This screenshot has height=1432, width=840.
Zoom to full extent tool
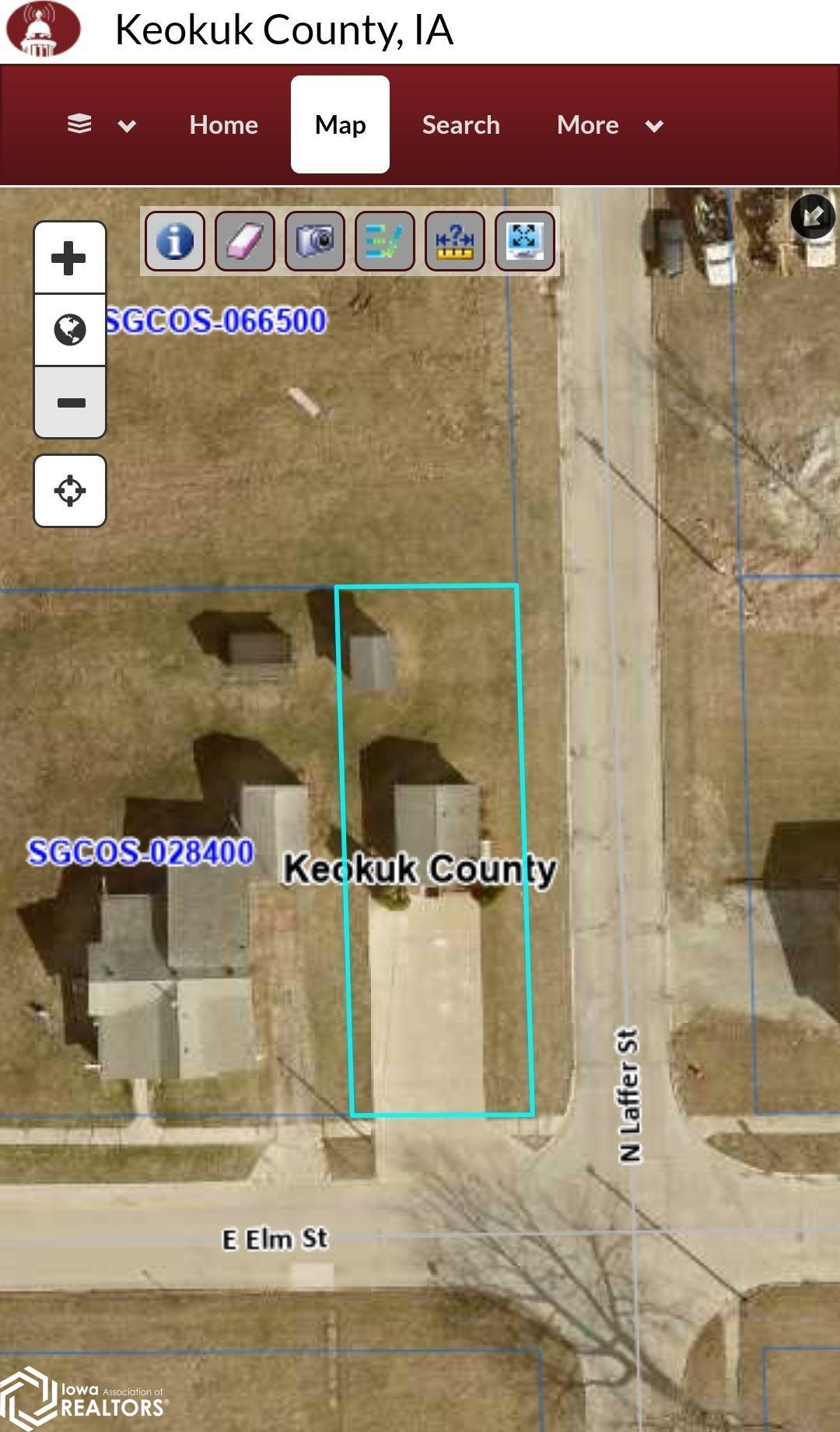click(x=525, y=241)
